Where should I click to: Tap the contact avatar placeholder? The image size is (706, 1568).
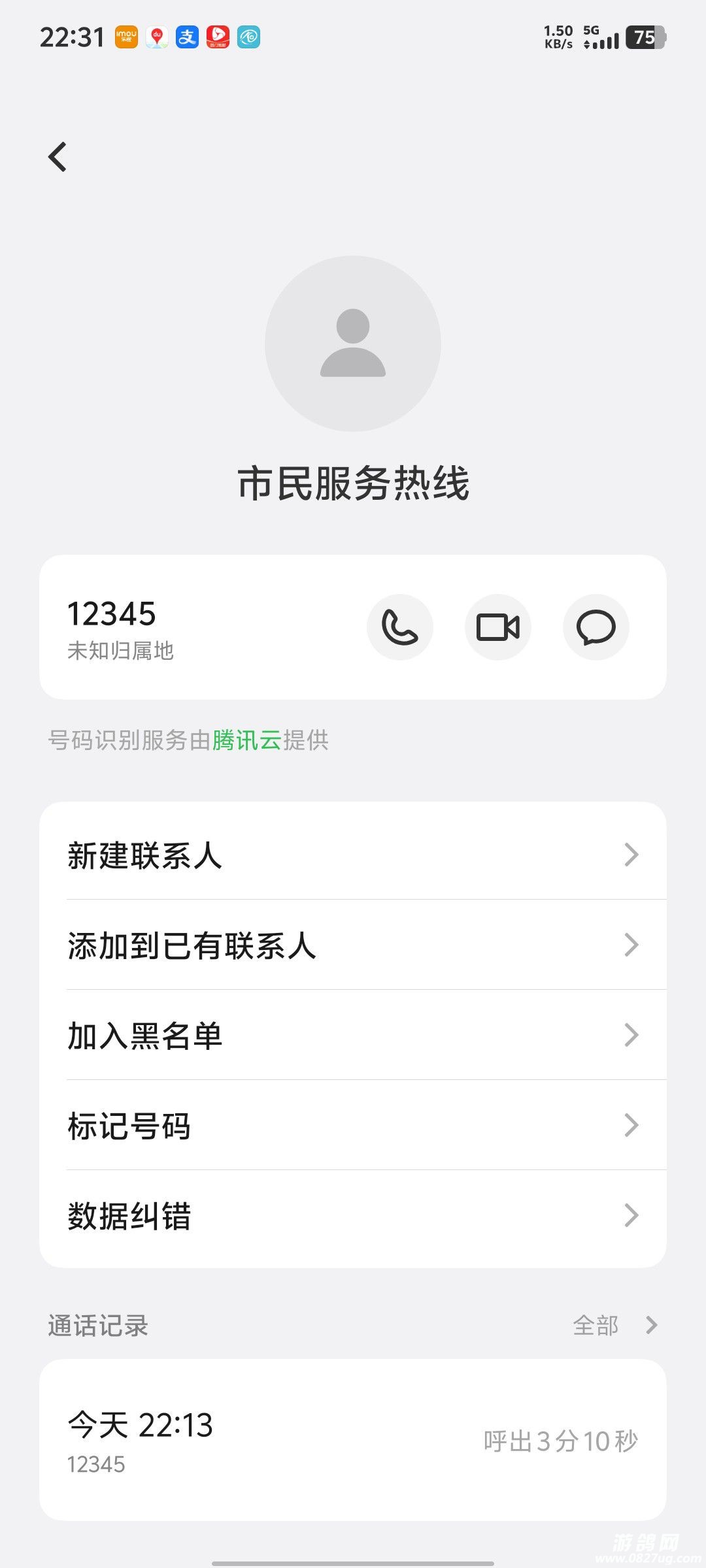click(x=353, y=344)
